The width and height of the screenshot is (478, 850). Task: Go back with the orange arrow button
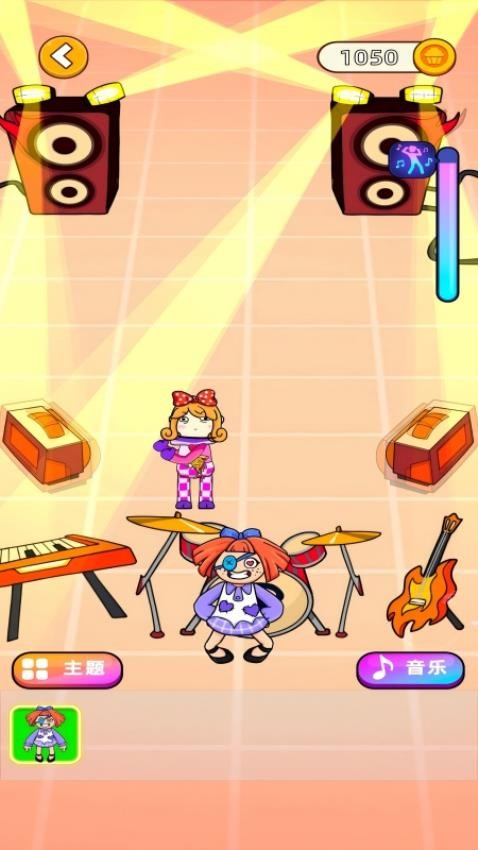(63, 56)
